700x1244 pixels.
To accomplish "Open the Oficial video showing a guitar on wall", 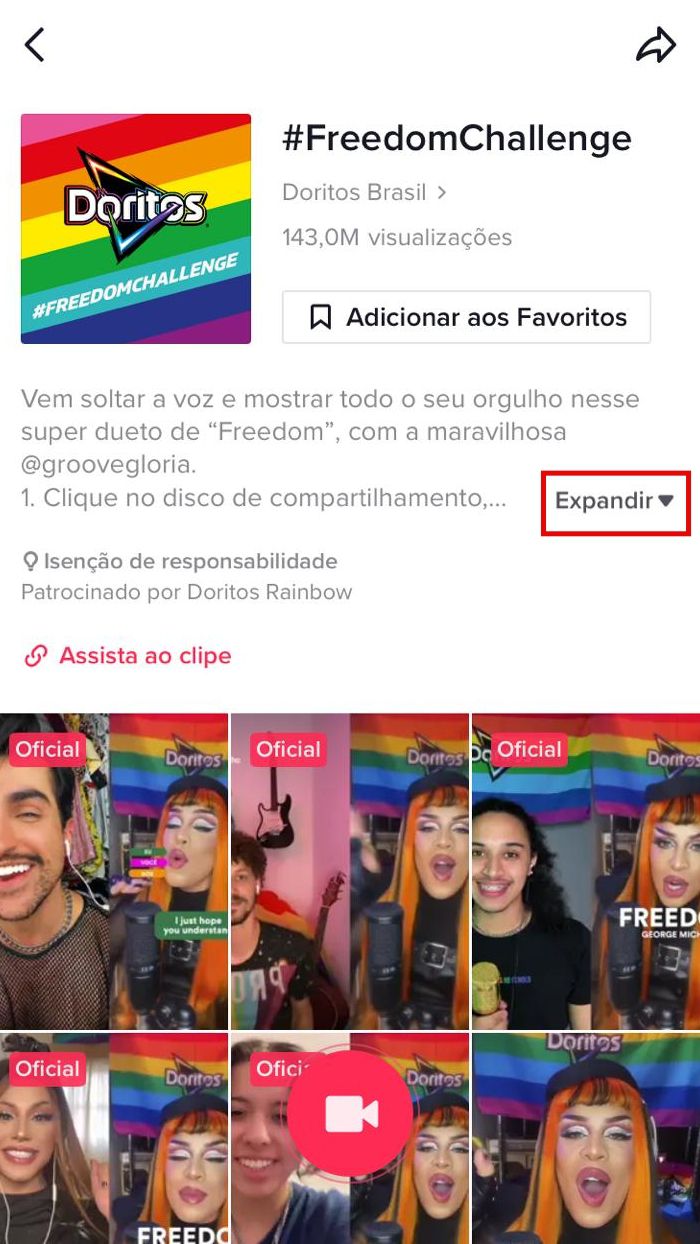I will click(x=350, y=870).
